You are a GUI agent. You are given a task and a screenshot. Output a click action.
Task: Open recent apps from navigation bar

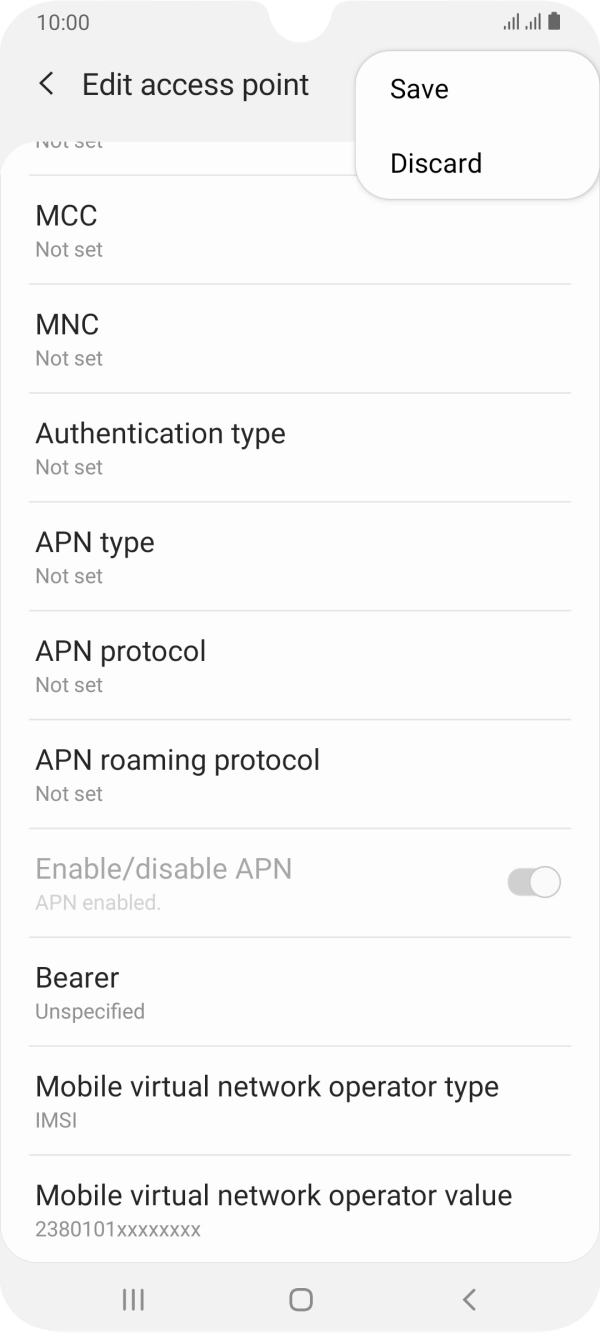click(x=132, y=1299)
